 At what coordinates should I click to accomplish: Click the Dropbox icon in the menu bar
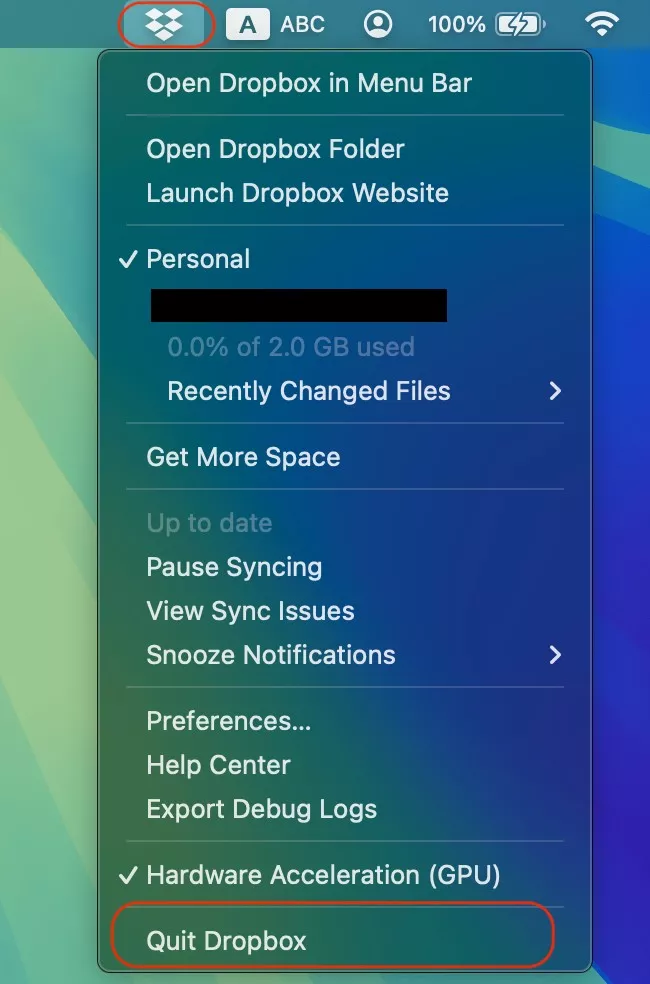click(x=167, y=22)
